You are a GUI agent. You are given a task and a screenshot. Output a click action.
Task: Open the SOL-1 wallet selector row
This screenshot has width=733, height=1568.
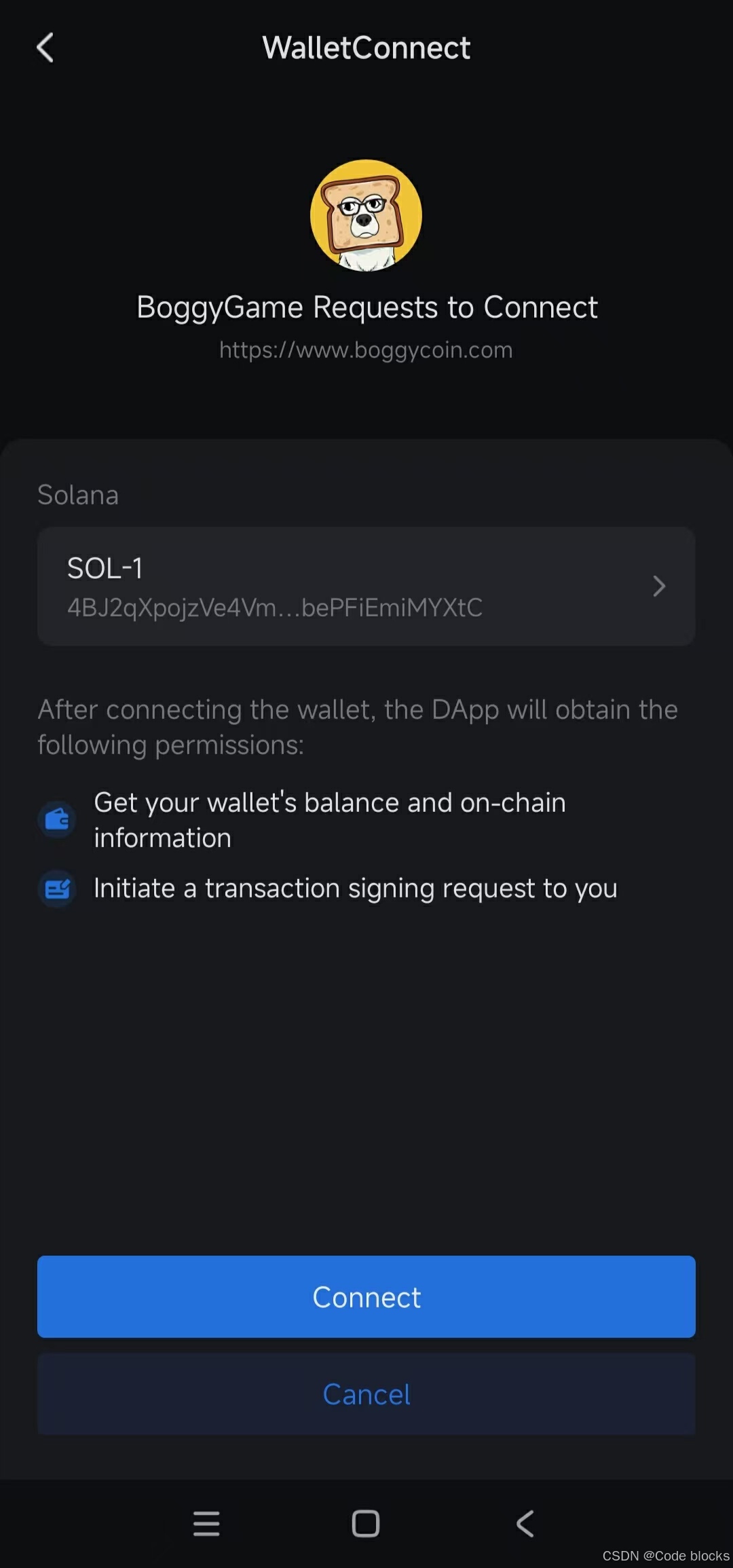point(366,586)
